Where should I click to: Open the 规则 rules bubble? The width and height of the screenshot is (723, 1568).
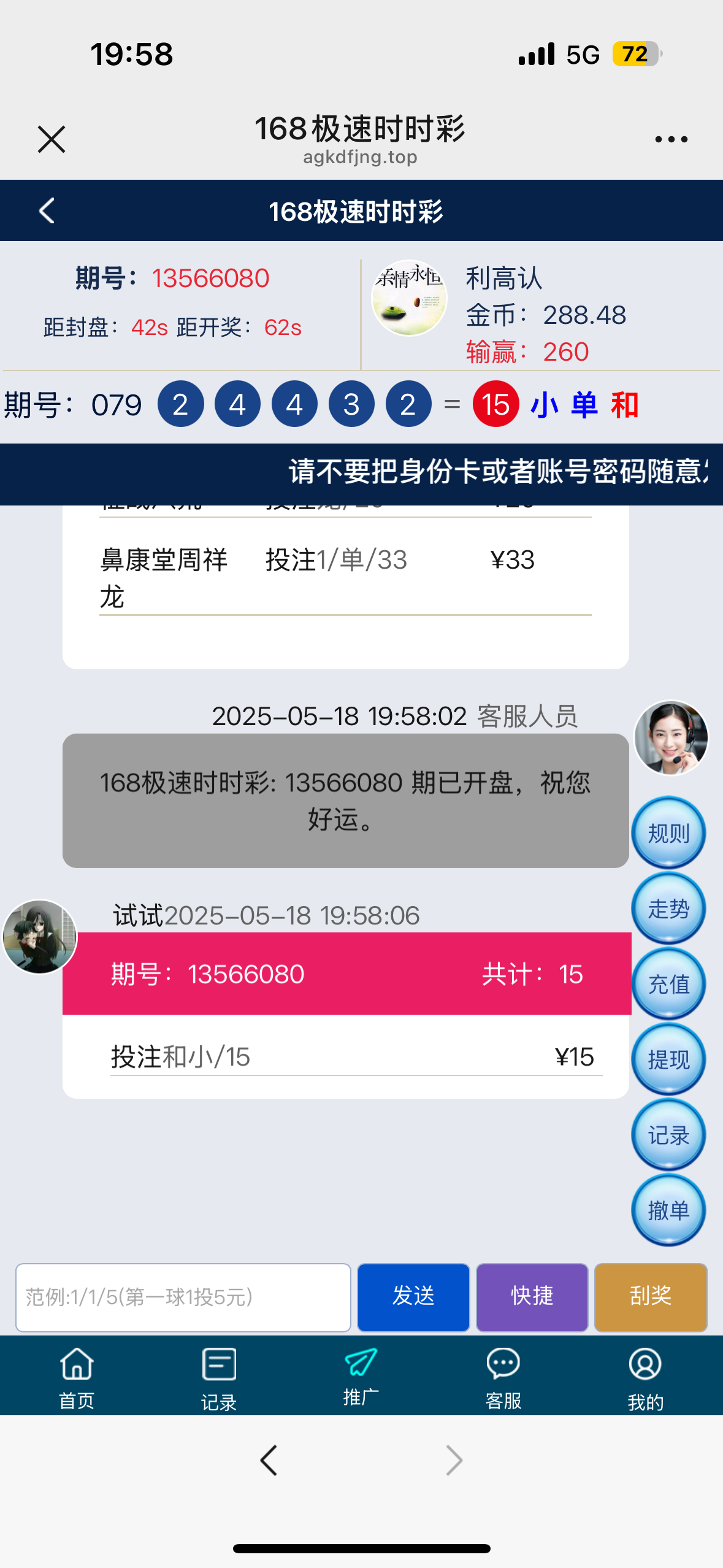tap(668, 832)
